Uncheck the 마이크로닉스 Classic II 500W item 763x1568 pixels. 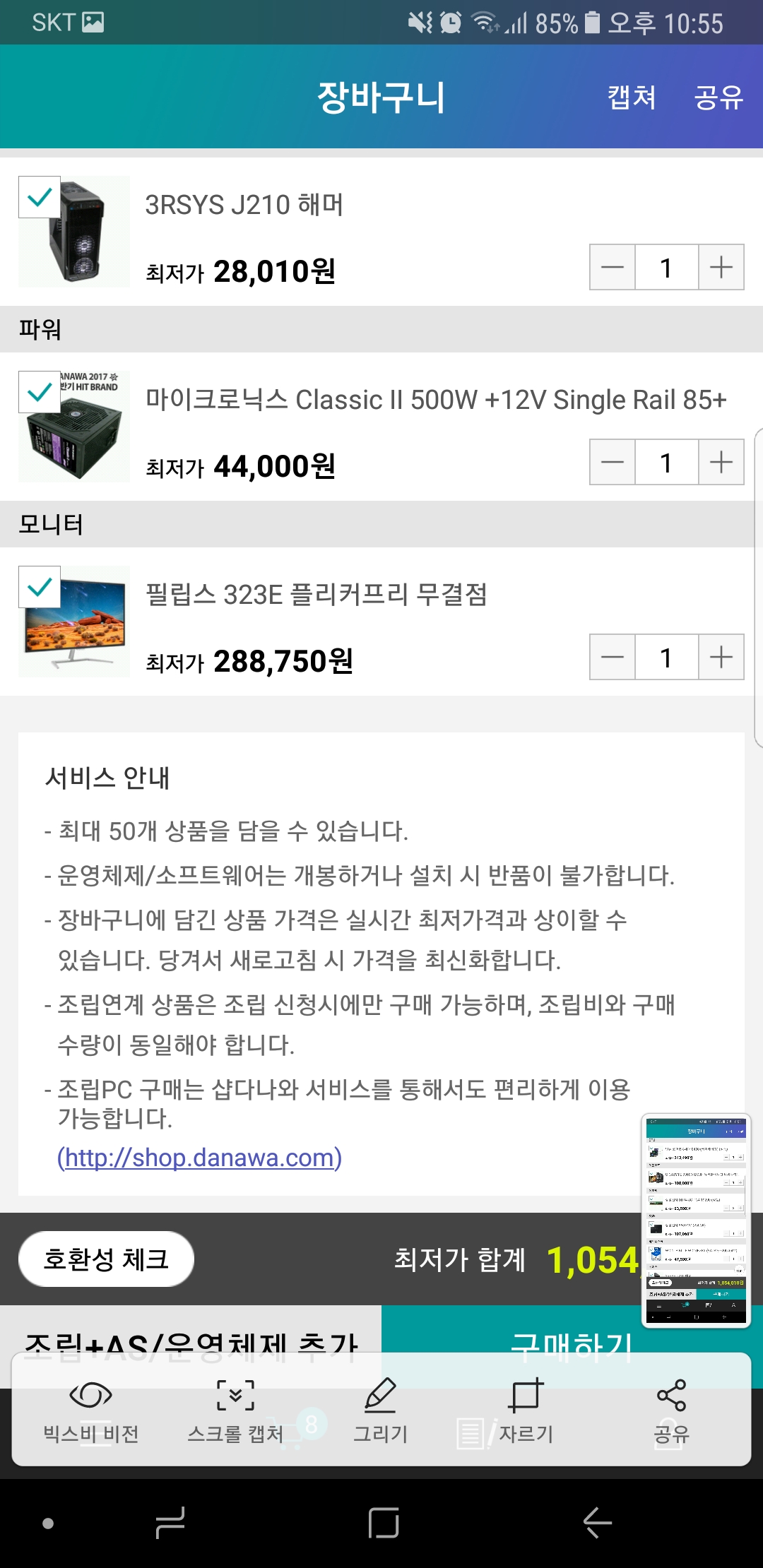click(x=40, y=392)
